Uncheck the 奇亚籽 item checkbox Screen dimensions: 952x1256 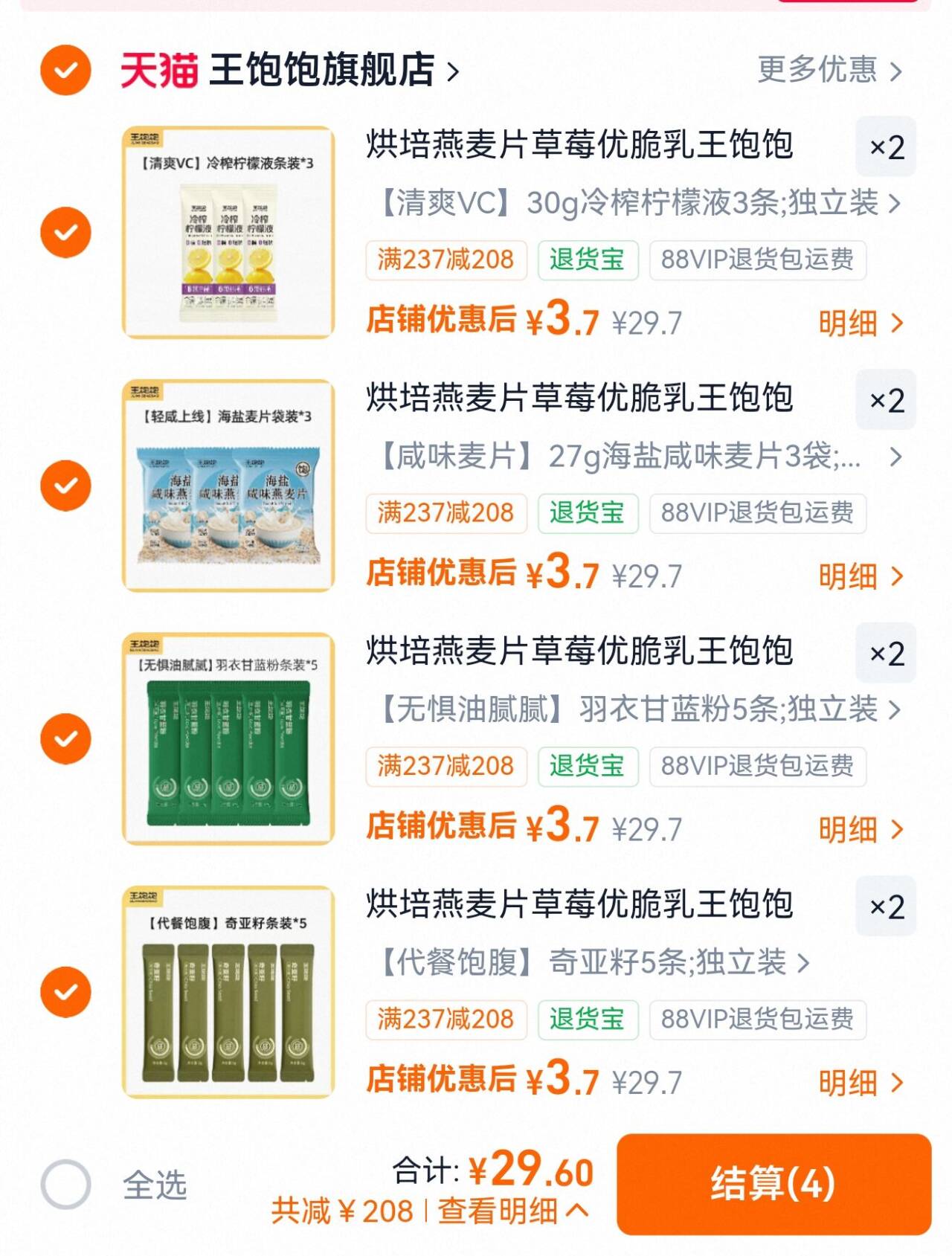pyautogui.click(x=65, y=991)
